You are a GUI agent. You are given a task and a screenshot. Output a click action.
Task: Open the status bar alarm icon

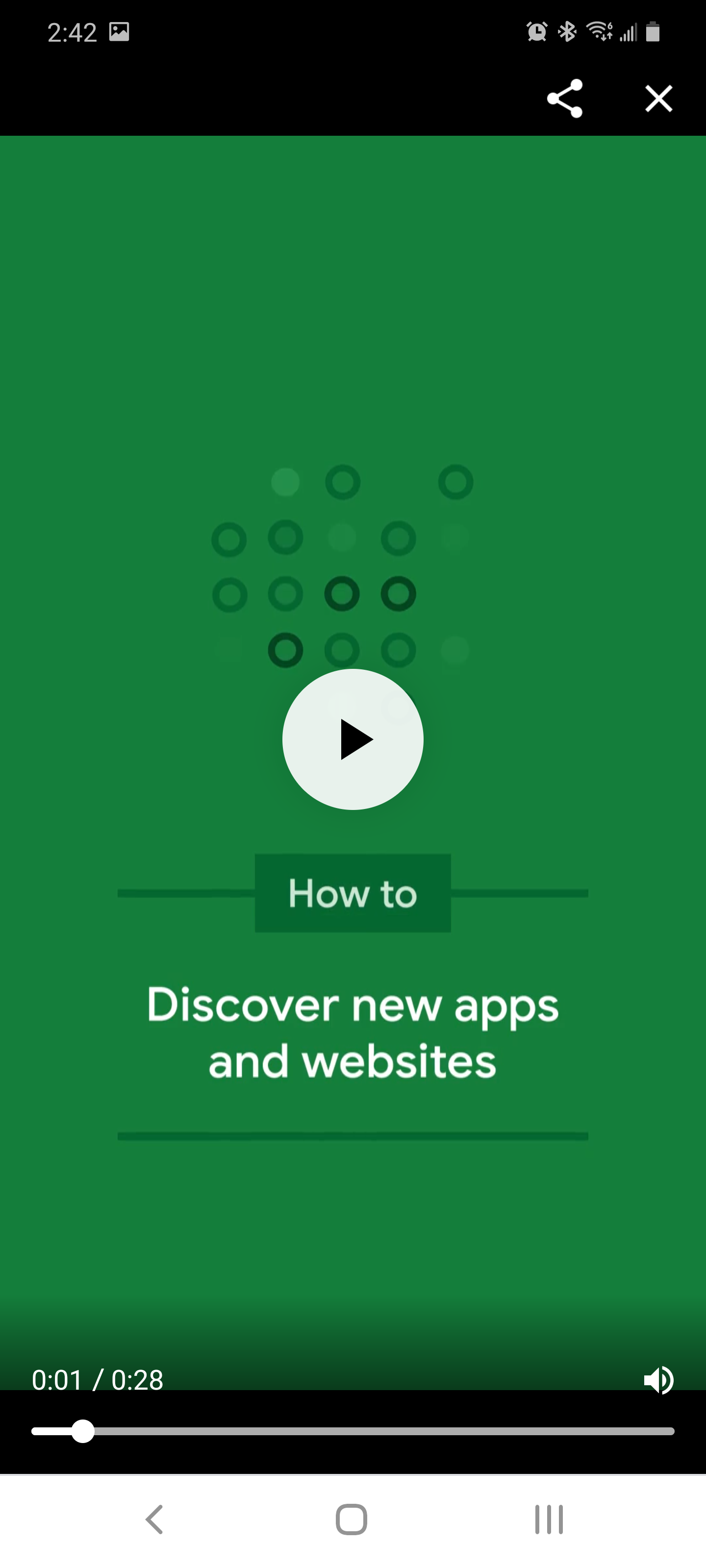click(536, 32)
